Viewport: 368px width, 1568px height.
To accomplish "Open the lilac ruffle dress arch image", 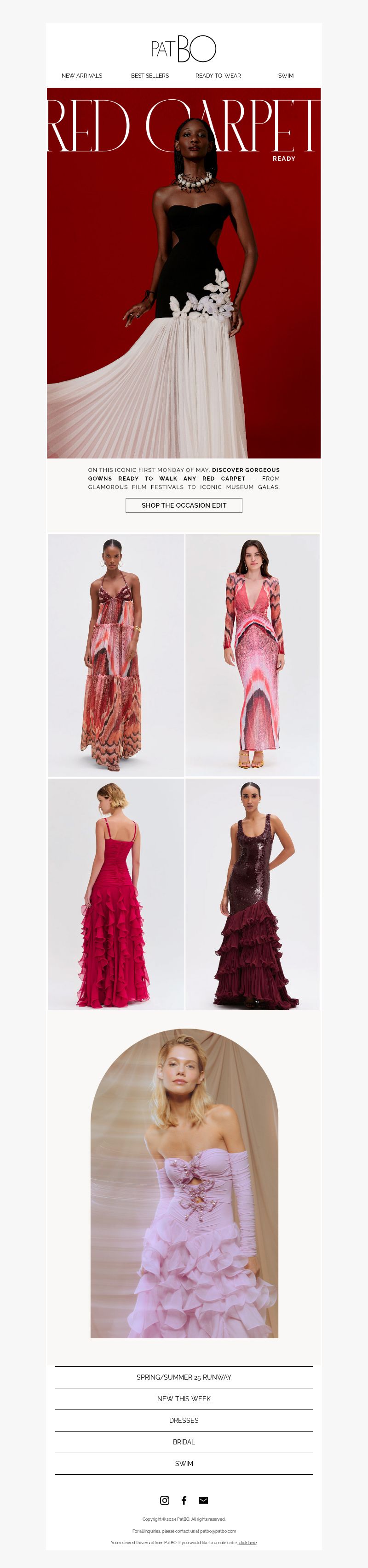I will tap(184, 1183).
